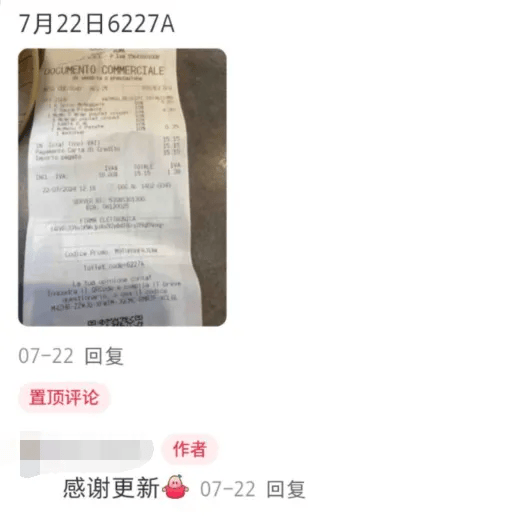
Task: Open the receipt photo in the comment
Action: 122,187
